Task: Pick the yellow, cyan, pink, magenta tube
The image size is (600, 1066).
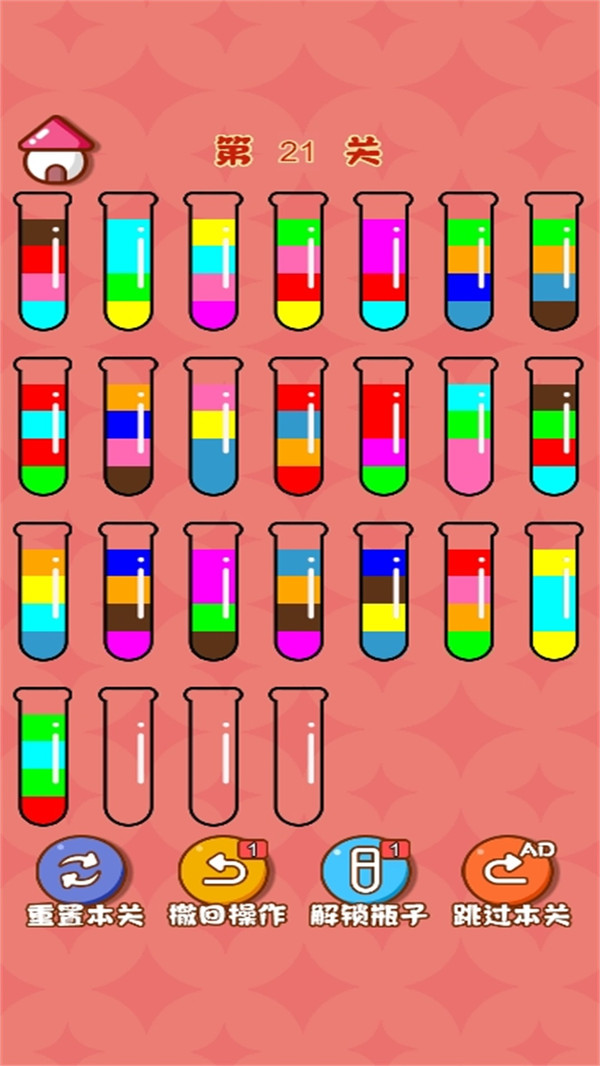Action: coord(213,262)
